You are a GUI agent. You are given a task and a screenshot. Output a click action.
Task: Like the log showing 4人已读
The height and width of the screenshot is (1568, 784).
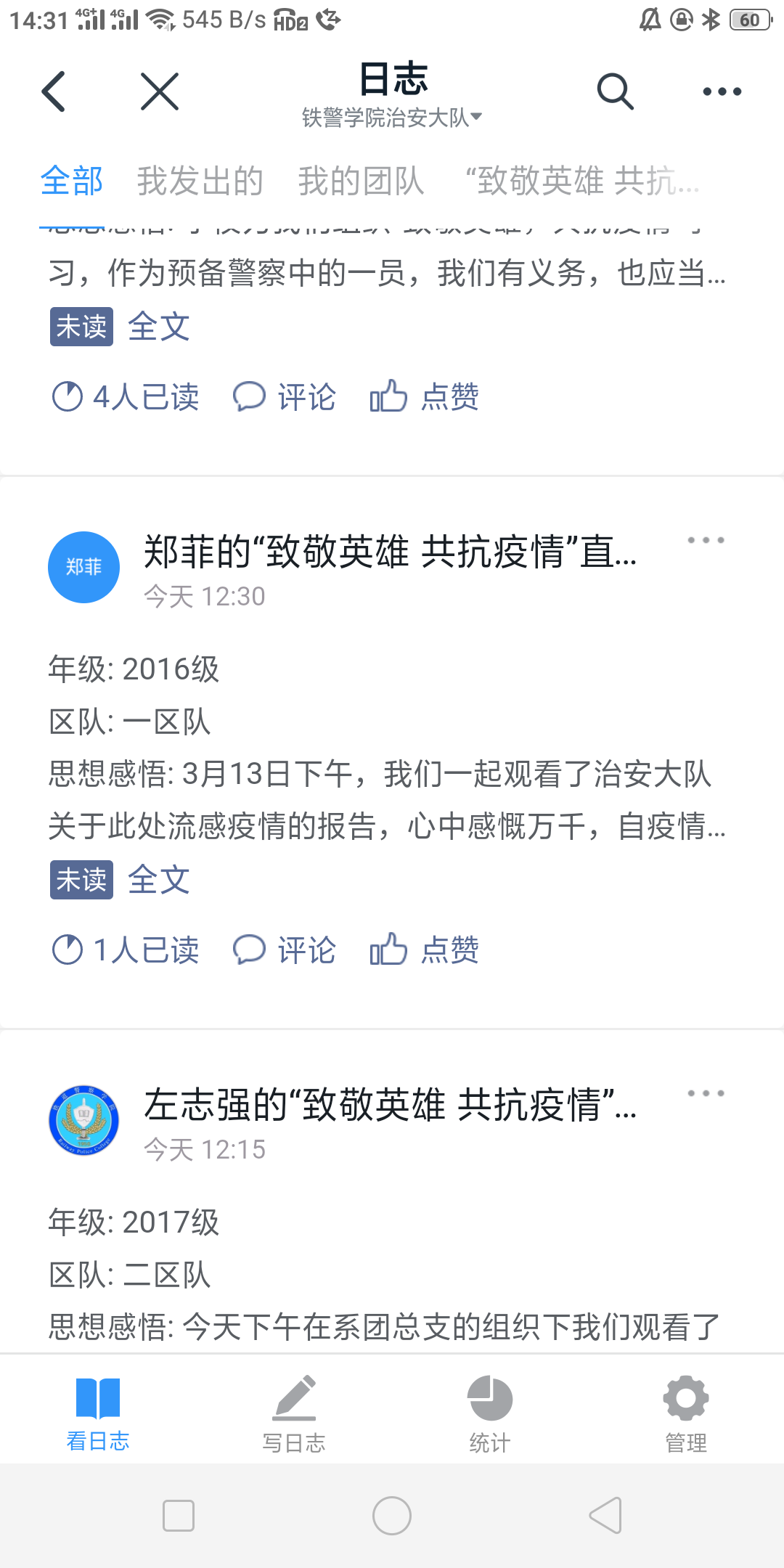tap(425, 396)
